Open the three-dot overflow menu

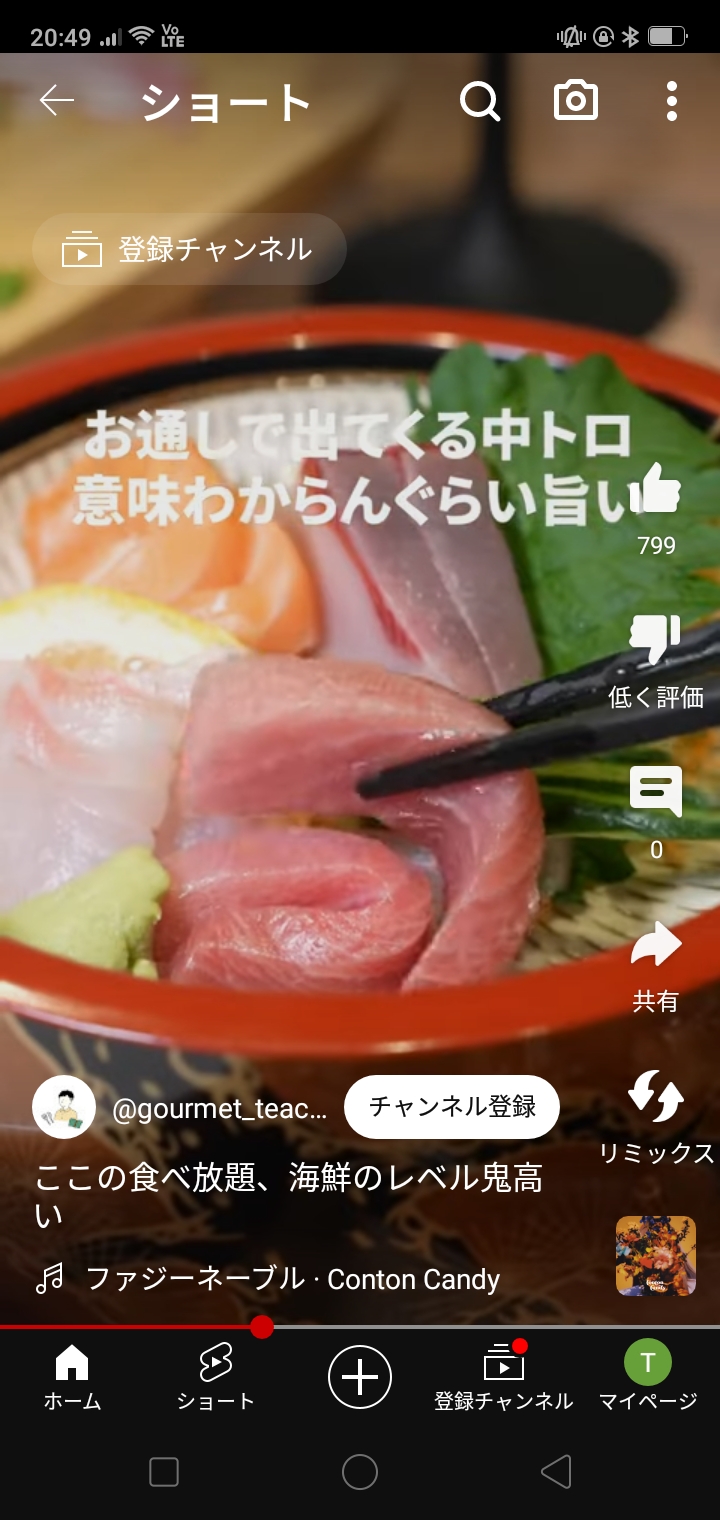click(x=671, y=101)
